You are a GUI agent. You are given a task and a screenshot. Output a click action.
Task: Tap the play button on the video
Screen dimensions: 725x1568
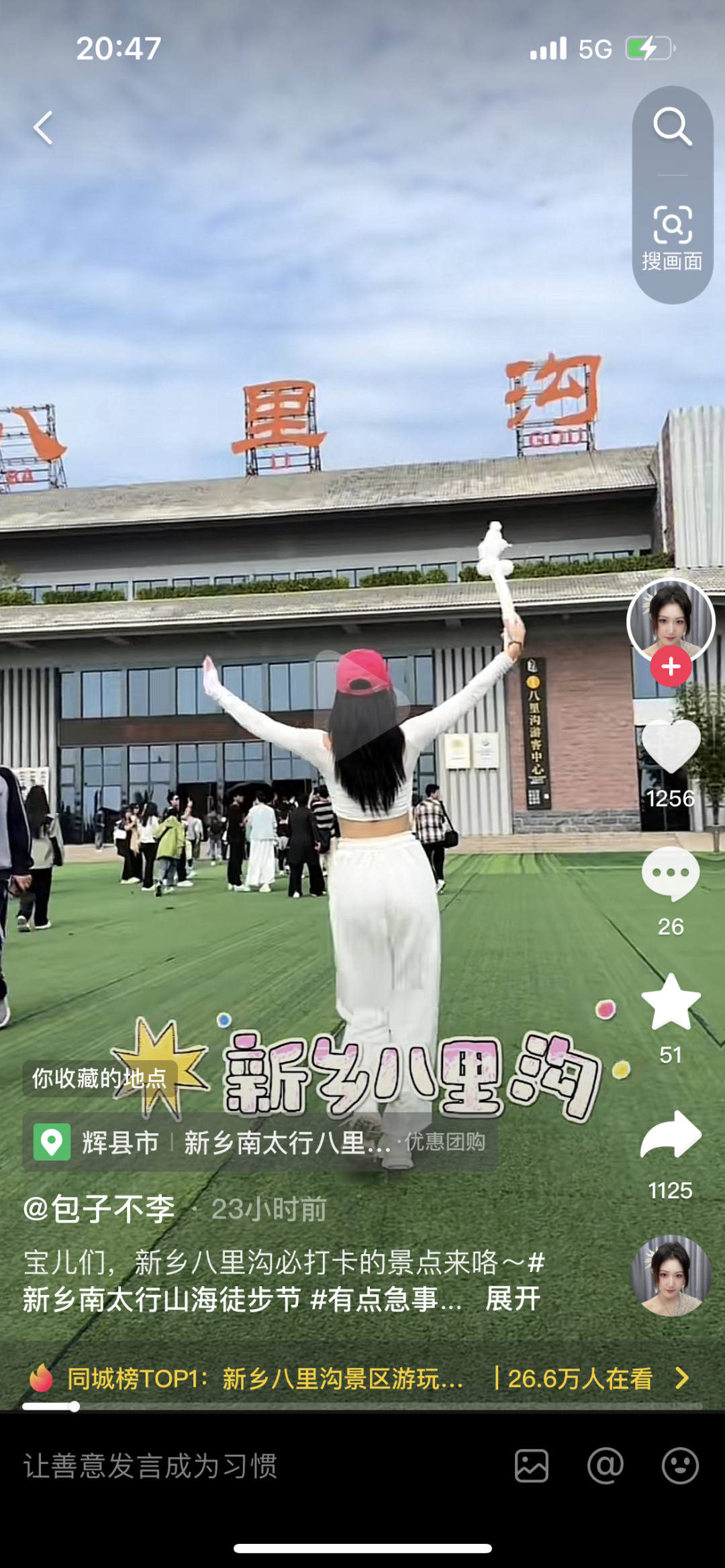click(x=362, y=704)
